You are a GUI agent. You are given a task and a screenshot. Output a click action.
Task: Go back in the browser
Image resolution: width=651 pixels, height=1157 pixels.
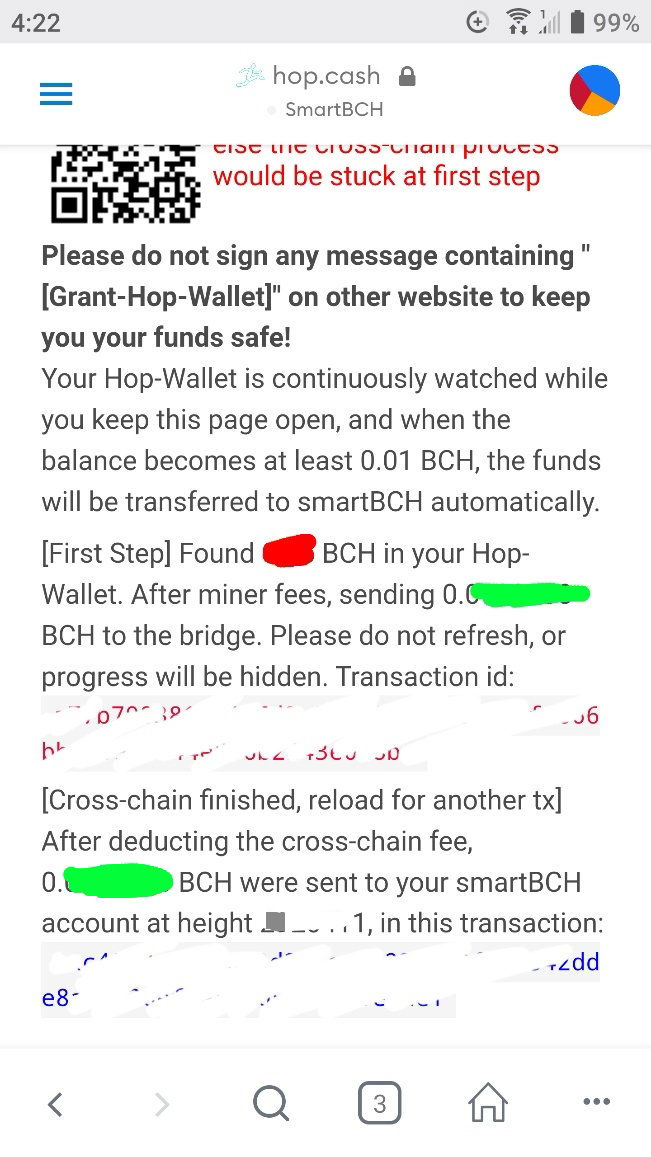(x=55, y=1103)
